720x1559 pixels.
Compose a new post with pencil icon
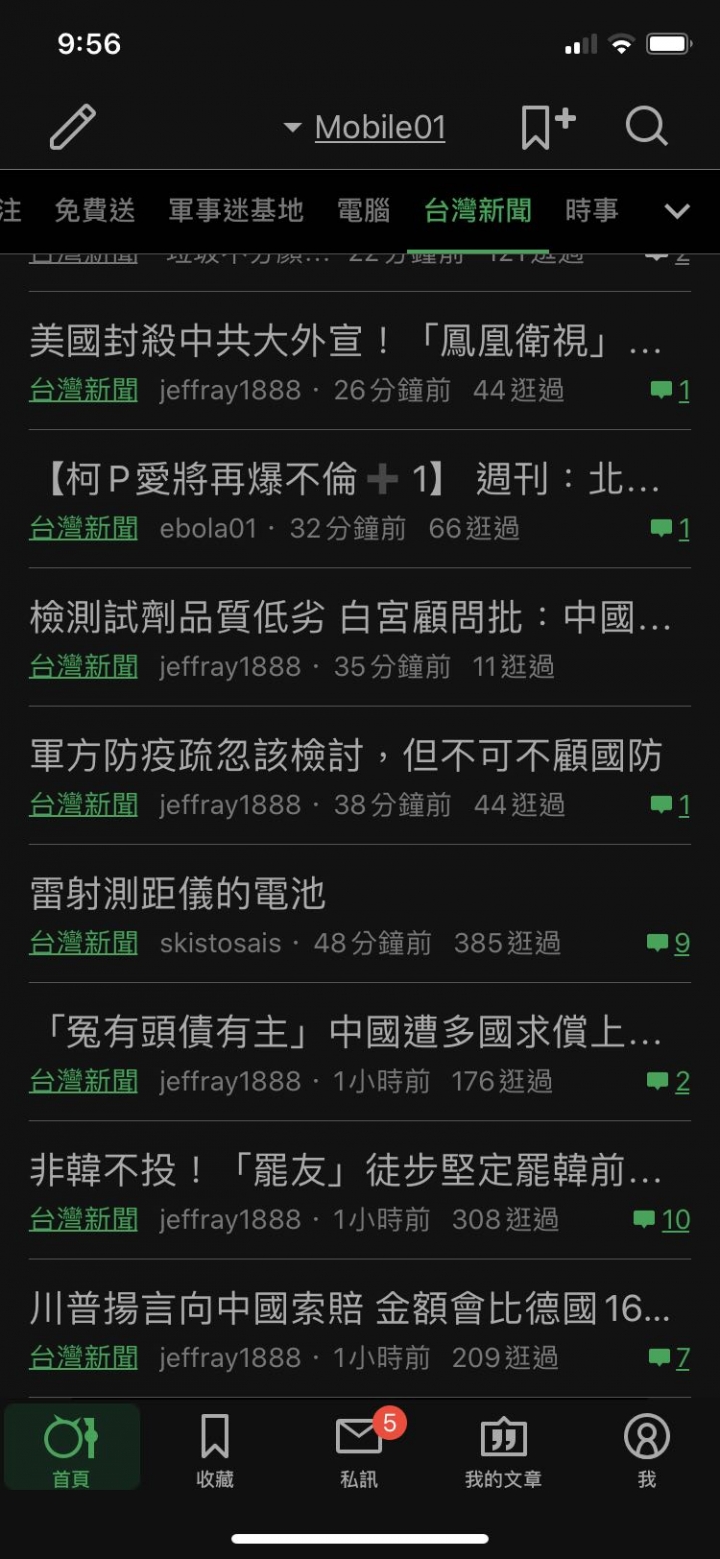[x=72, y=128]
